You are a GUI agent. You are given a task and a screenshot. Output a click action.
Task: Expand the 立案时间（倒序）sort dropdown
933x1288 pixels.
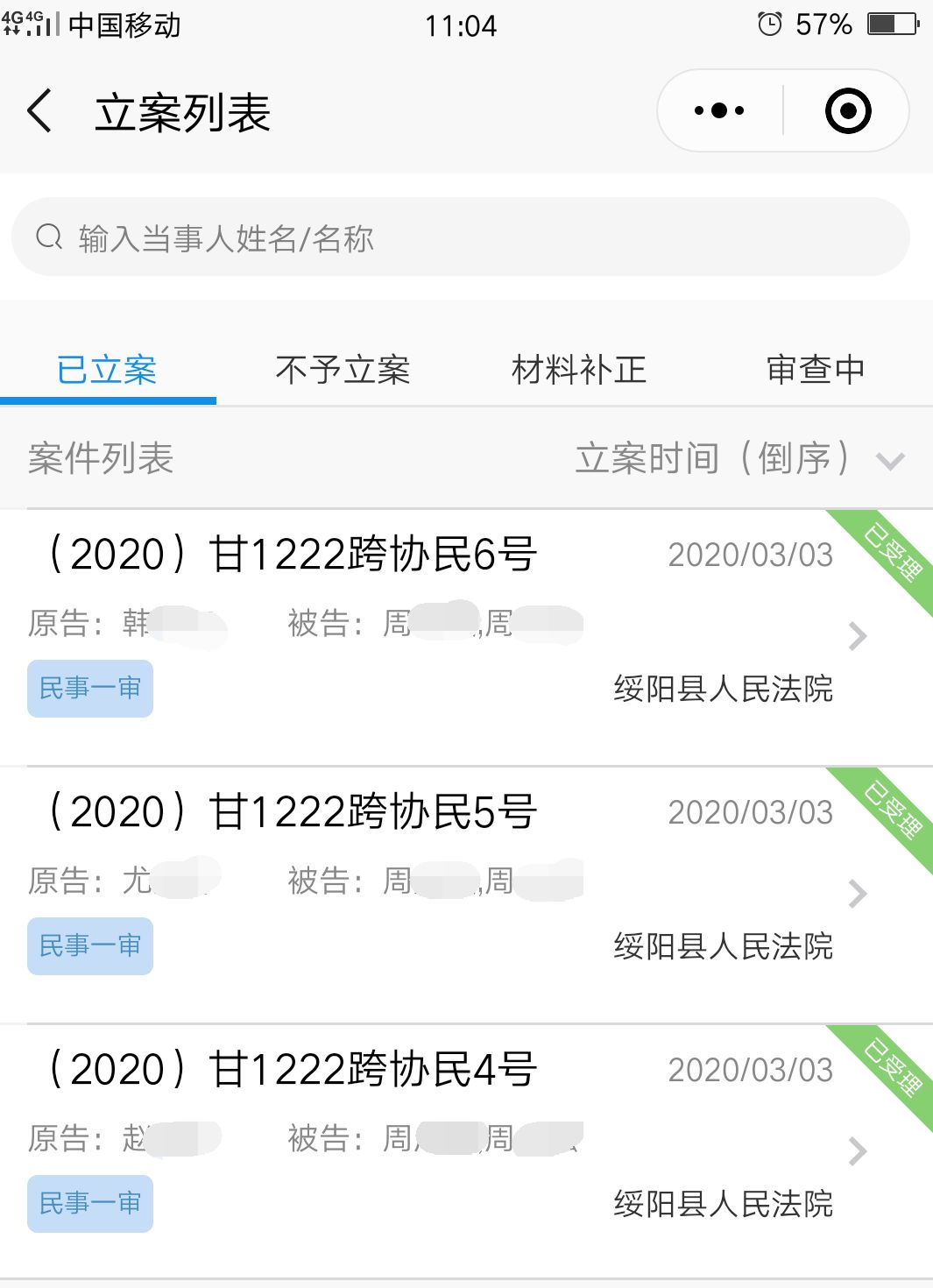click(739, 459)
